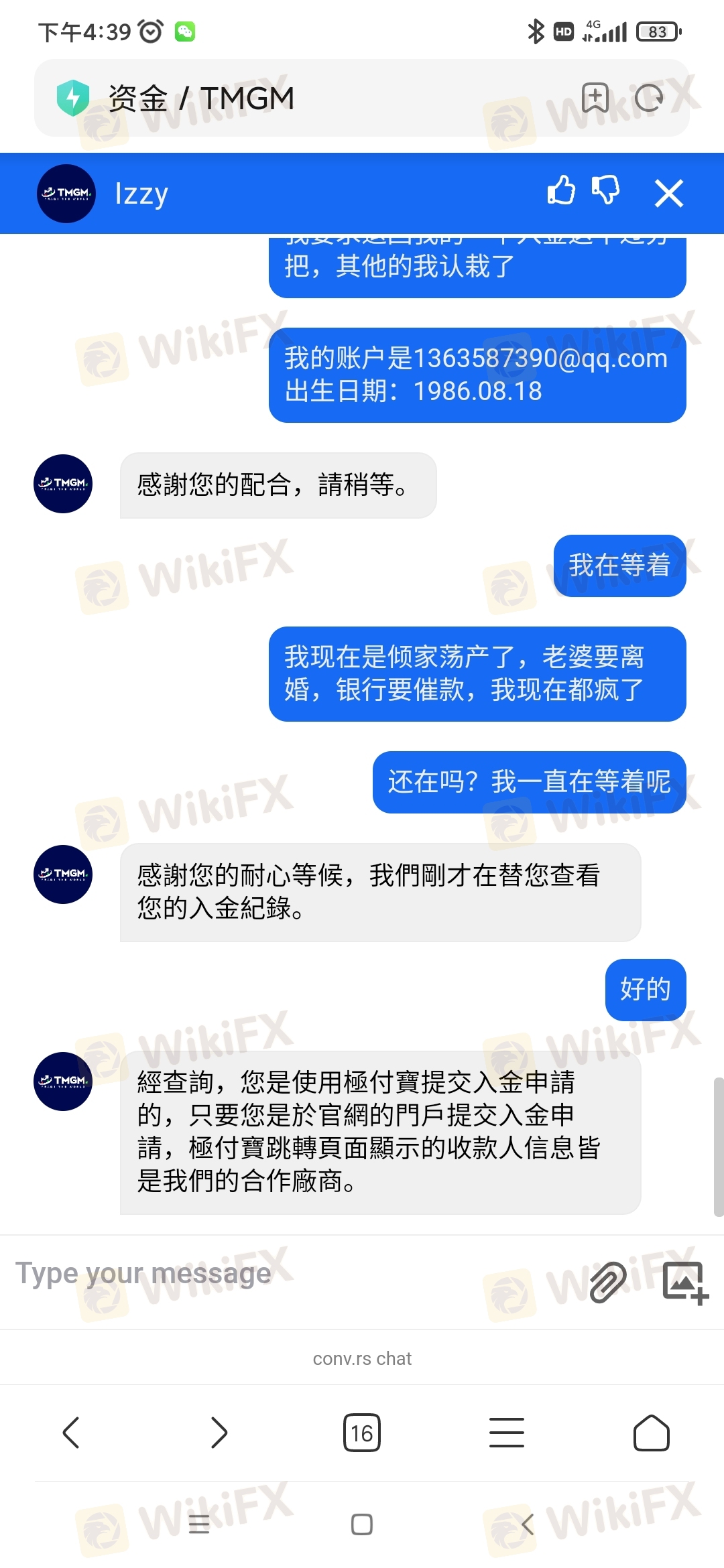Add this page to bookmarks
Image resolution: width=724 pixels, height=1568 pixels.
(595, 98)
